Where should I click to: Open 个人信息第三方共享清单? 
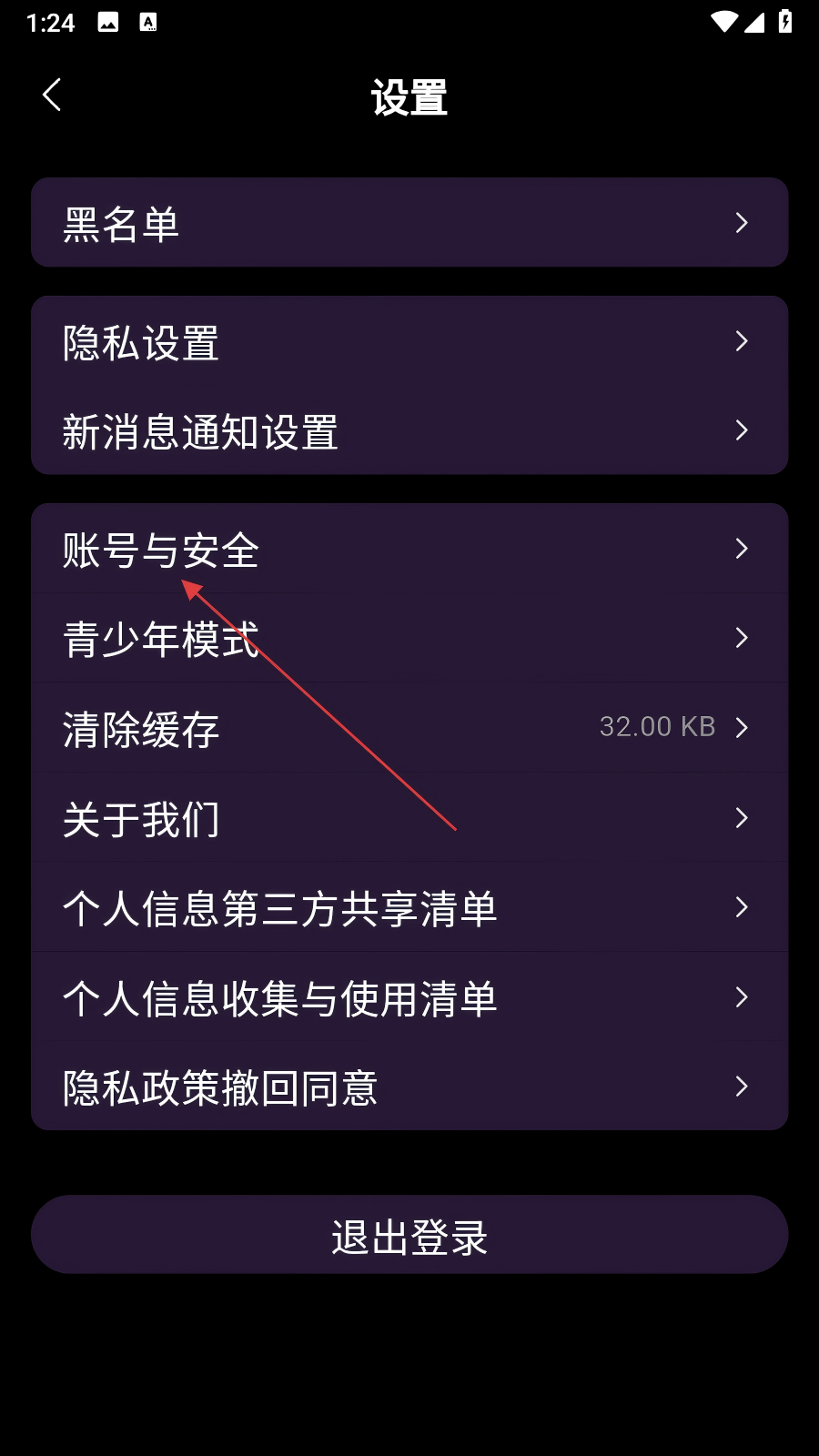409,907
